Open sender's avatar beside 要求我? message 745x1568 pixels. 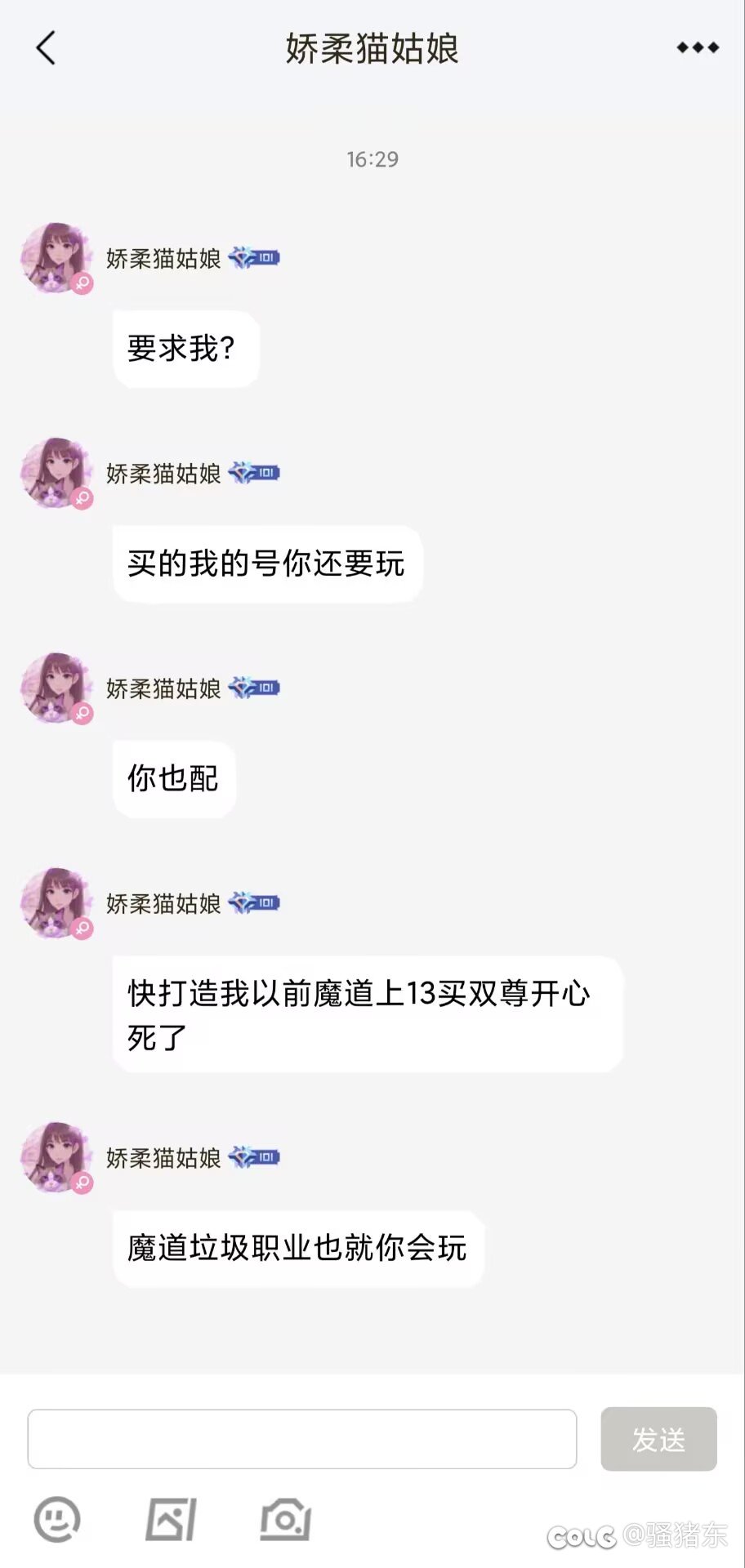point(56,258)
